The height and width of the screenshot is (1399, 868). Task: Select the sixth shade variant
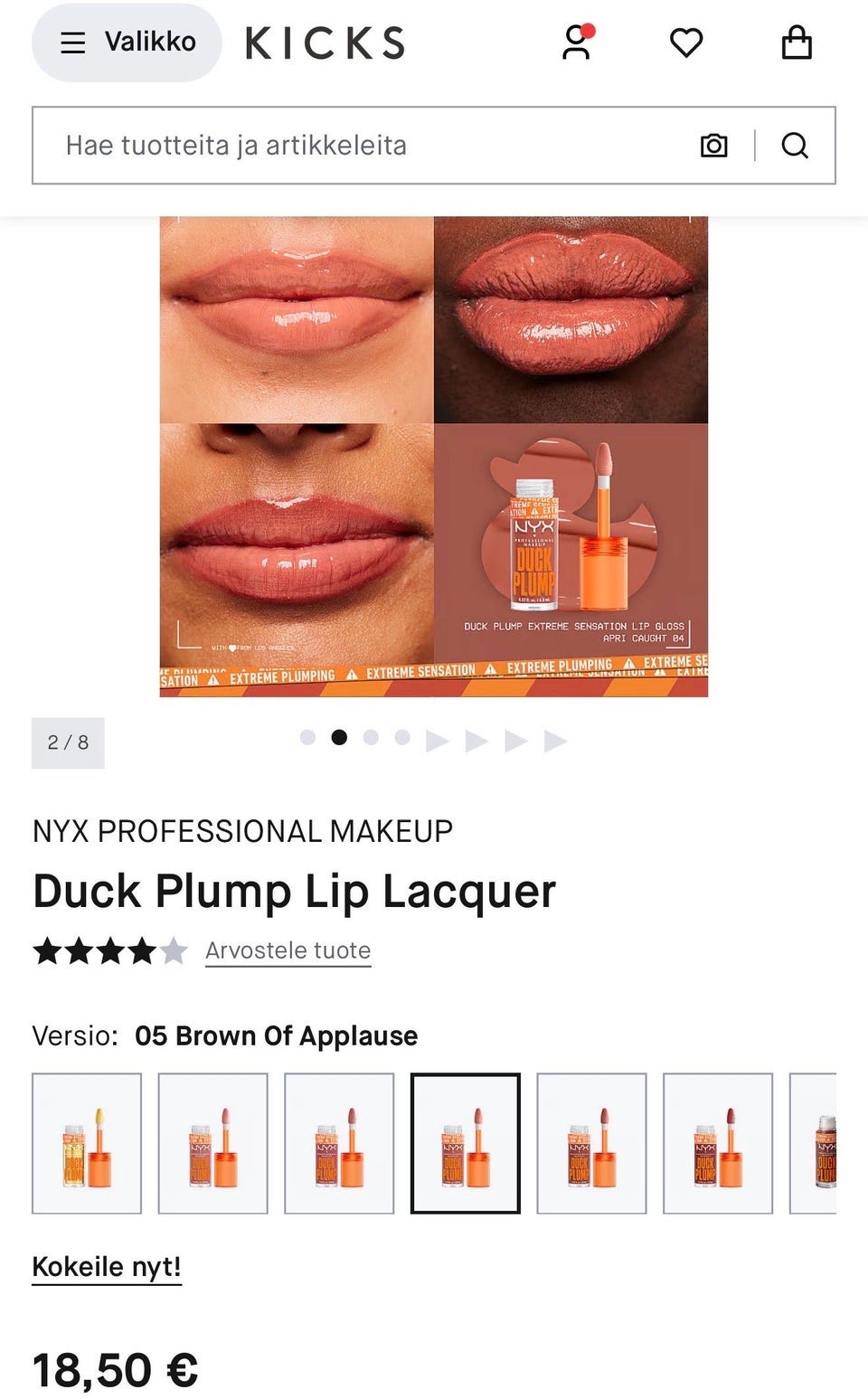[718, 1143]
